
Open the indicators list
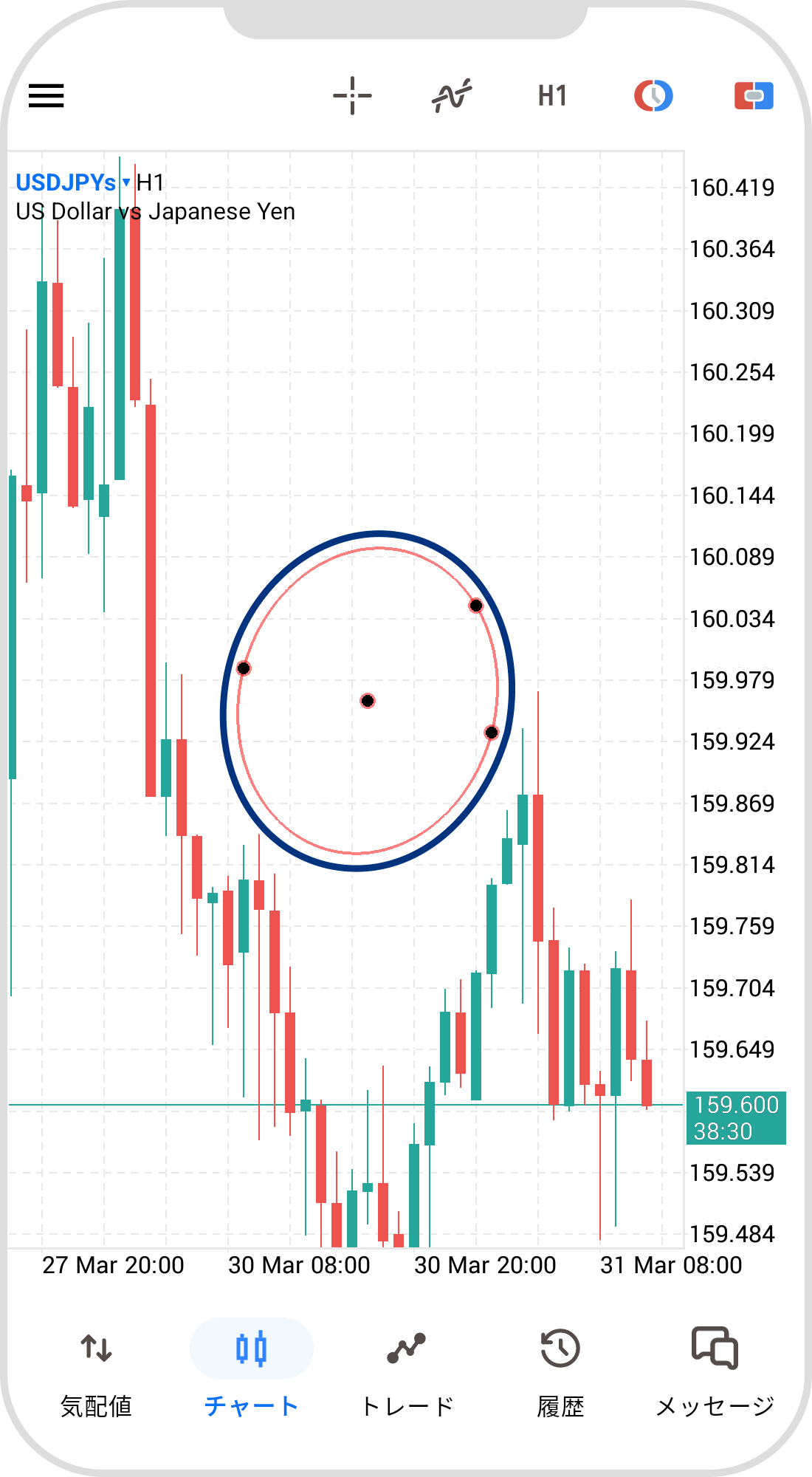point(452,96)
